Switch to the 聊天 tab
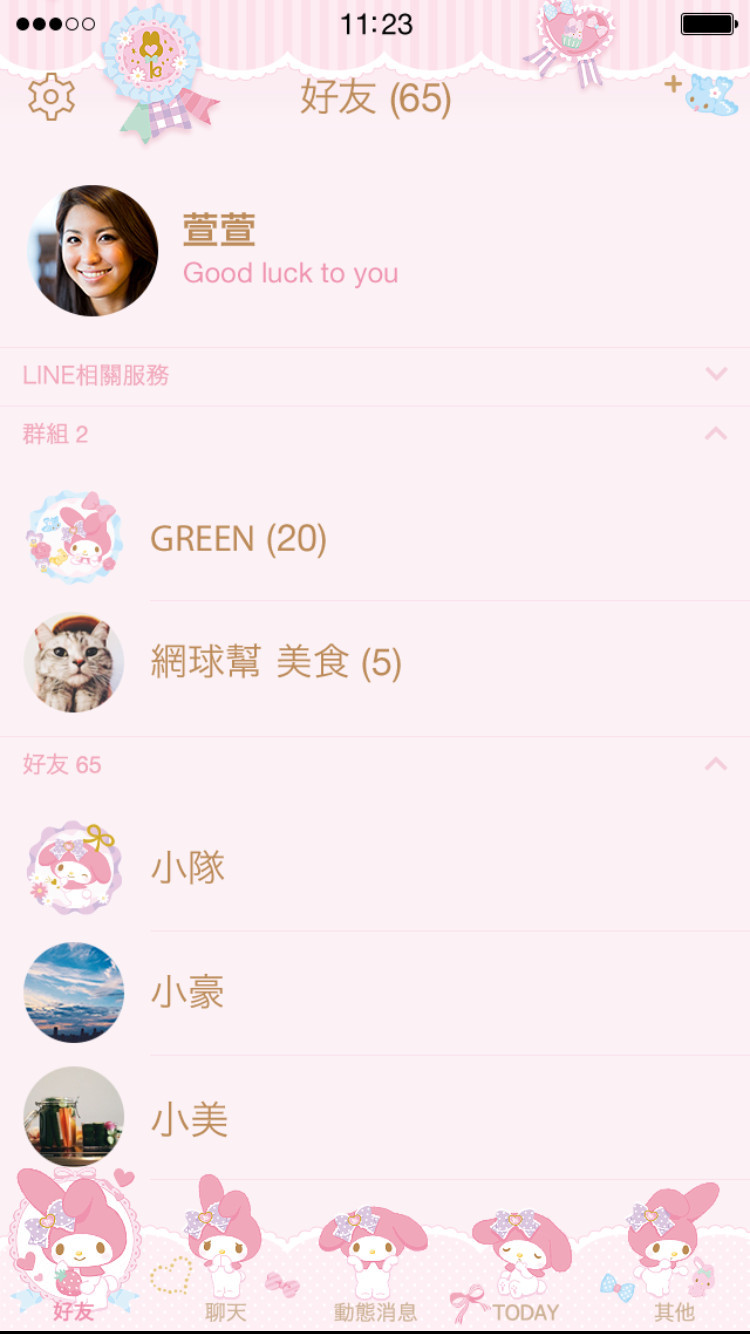Screen dimensions: 750x1334 click(x=225, y=1260)
